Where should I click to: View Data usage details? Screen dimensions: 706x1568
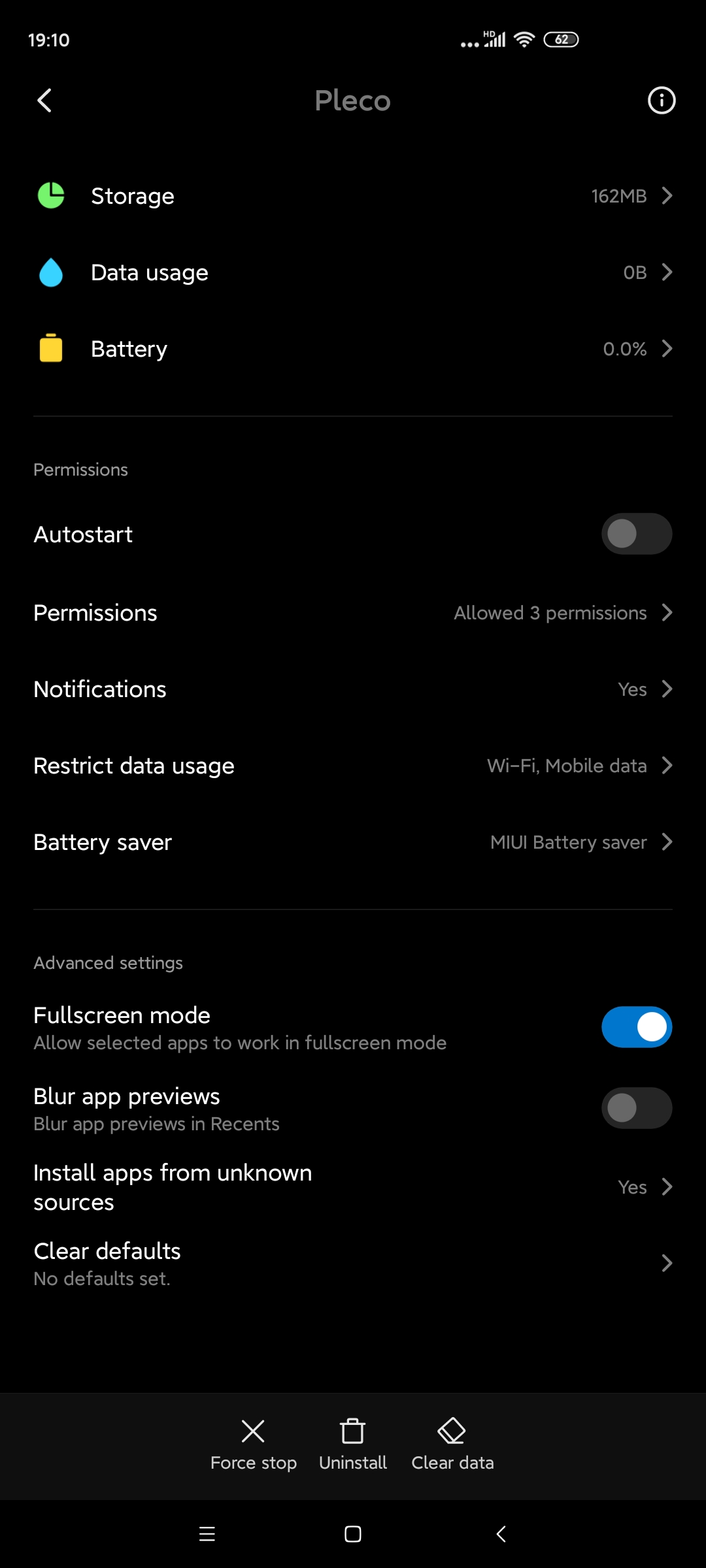click(x=353, y=272)
